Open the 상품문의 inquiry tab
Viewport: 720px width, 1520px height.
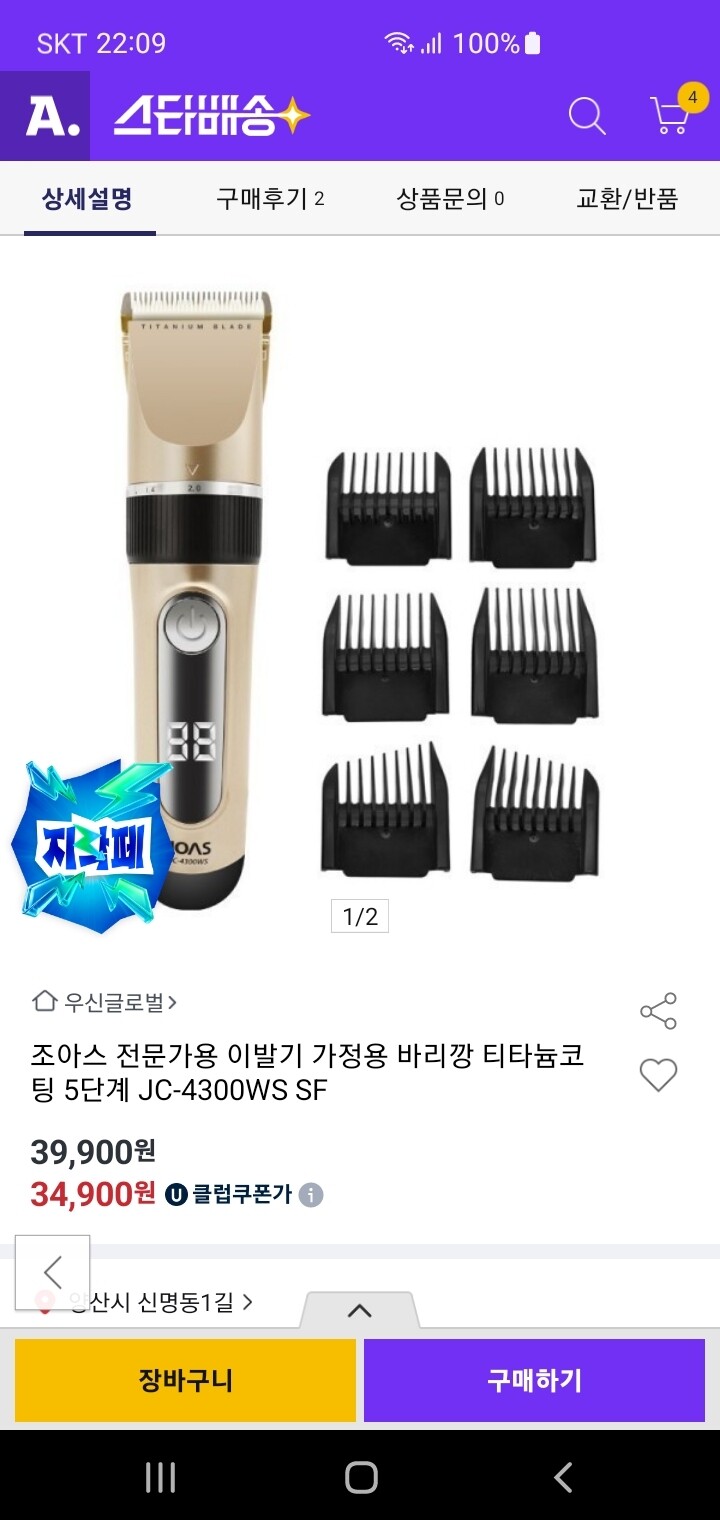pyautogui.click(x=448, y=198)
